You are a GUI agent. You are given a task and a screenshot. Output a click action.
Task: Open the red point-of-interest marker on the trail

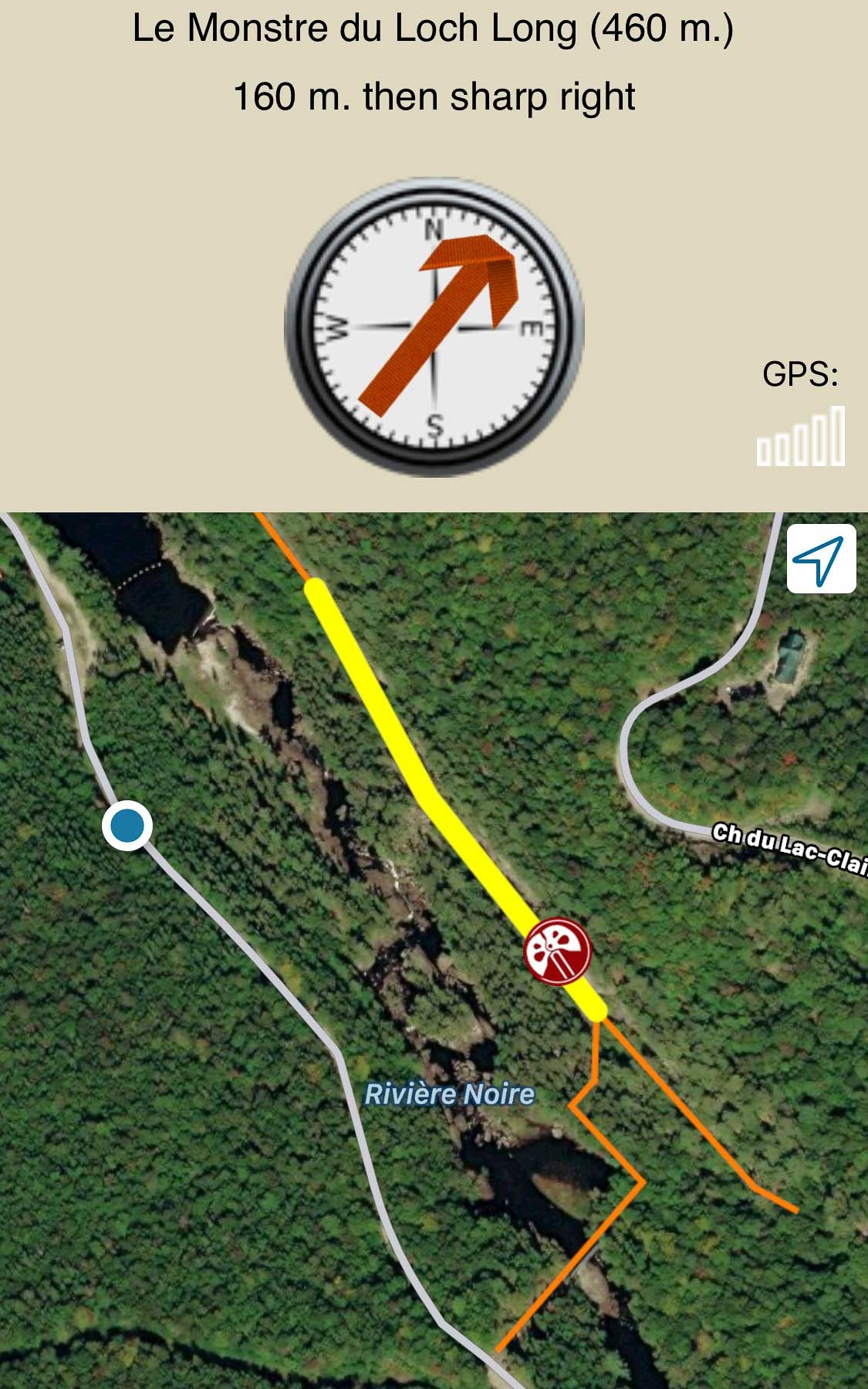coord(557,951)
